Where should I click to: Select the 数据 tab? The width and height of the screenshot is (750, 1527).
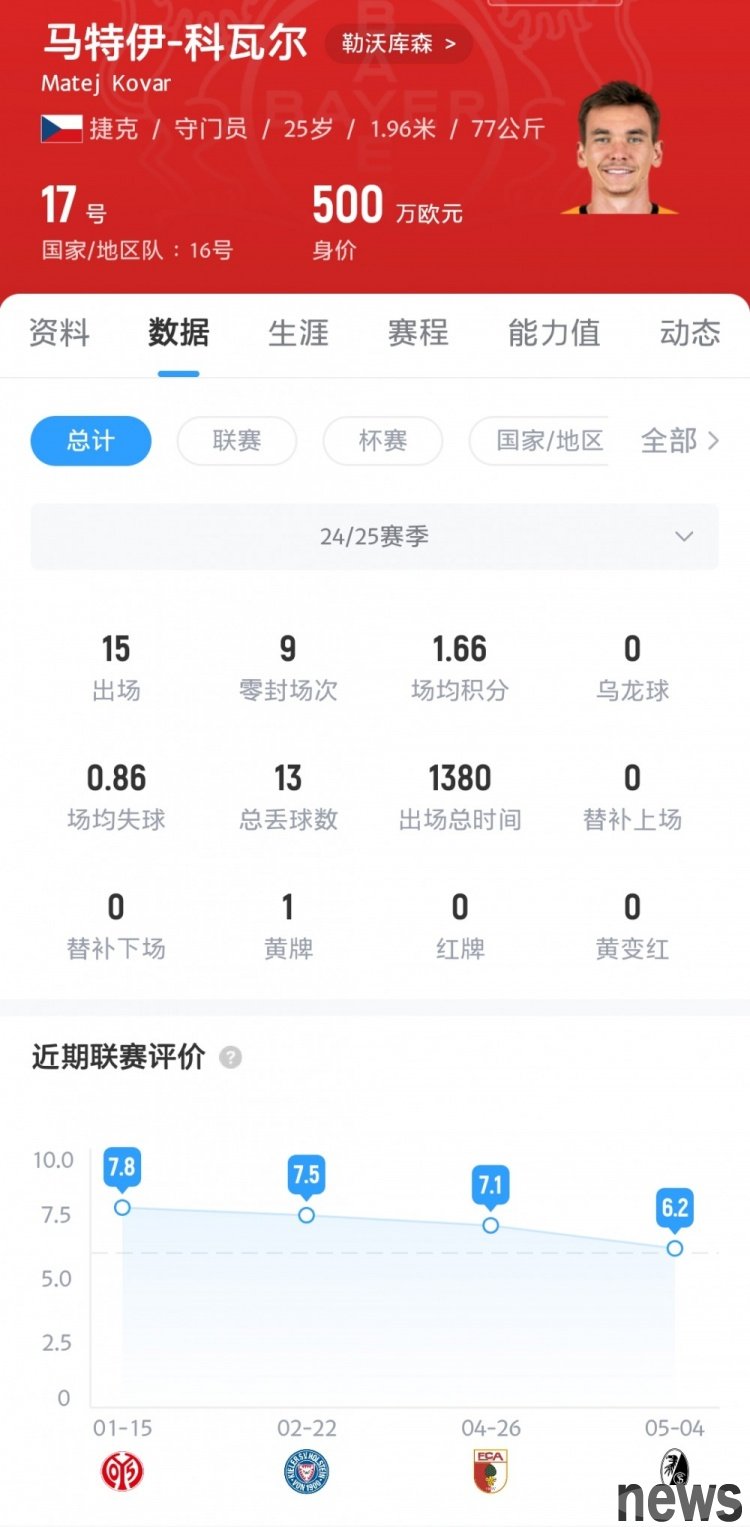179,333
